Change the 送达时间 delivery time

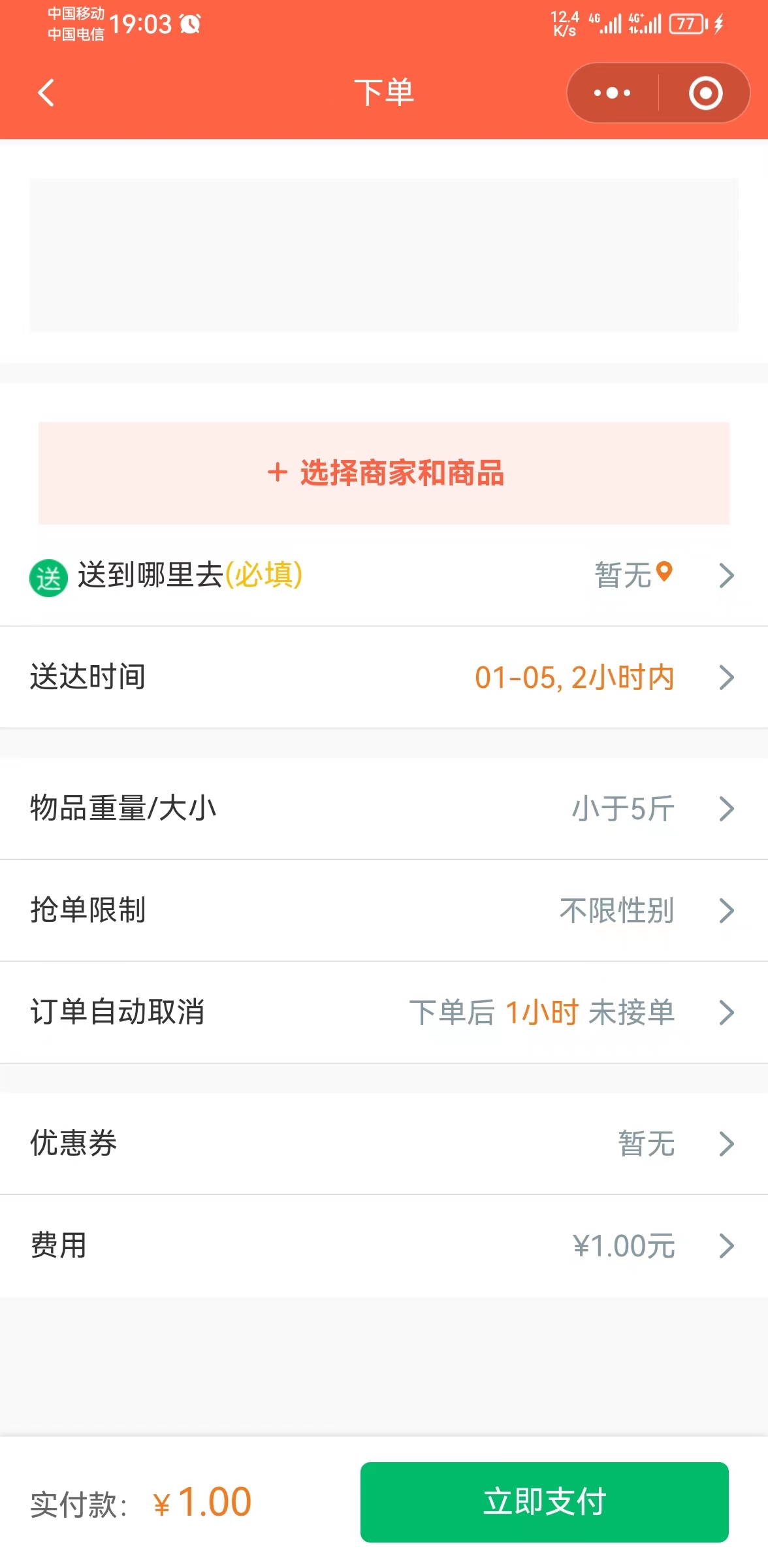click(384, 678)
